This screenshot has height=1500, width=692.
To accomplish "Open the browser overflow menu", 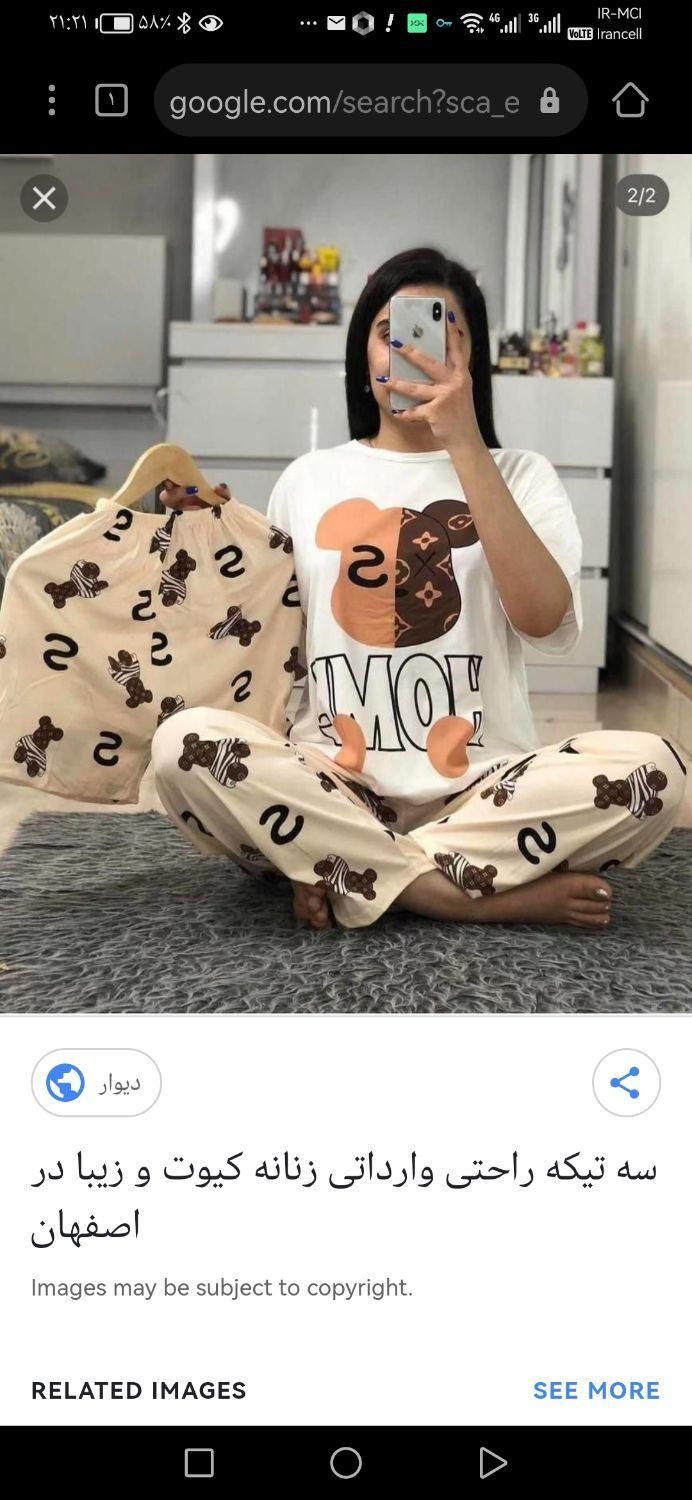I will [x=52, y=100].
